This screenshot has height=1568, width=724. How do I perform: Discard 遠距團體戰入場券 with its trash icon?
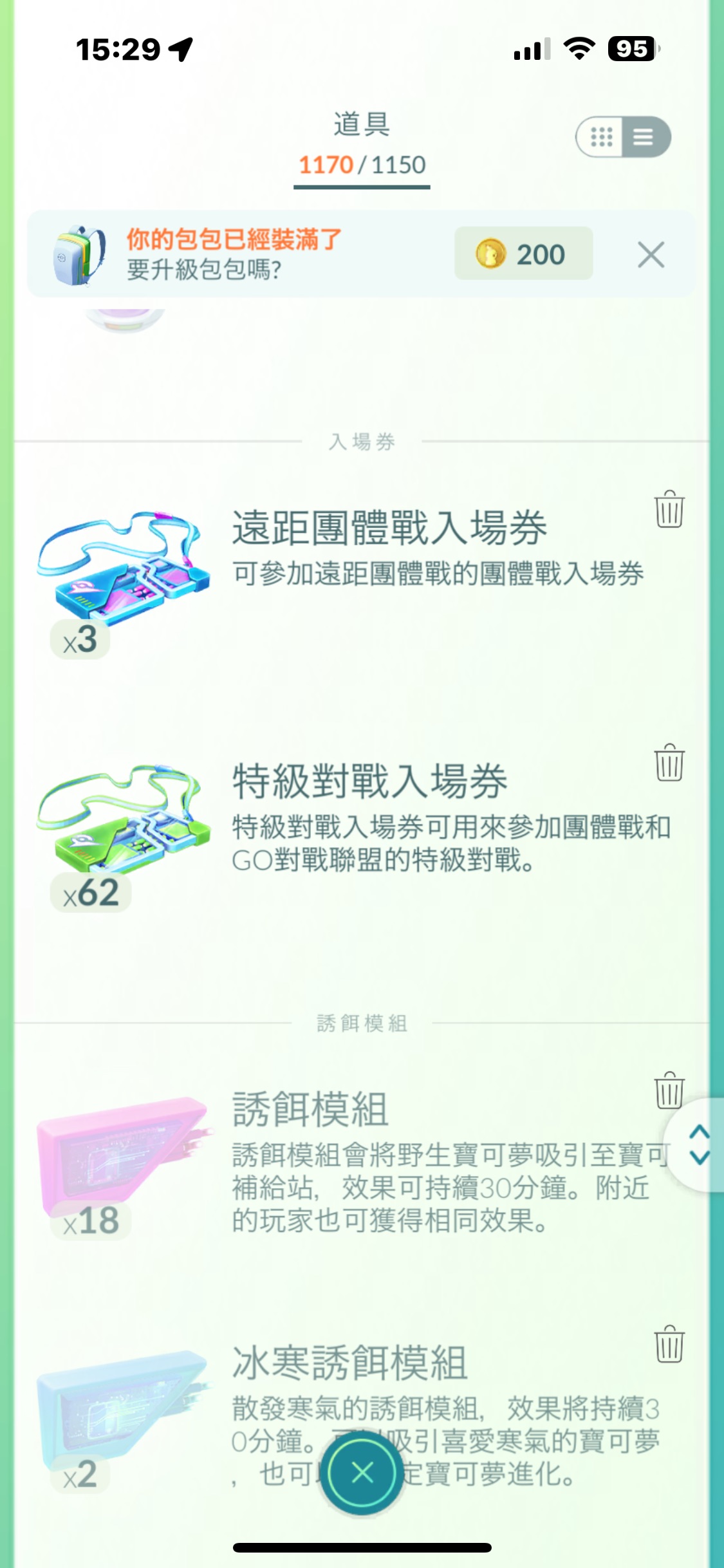(x=669, y=509)
